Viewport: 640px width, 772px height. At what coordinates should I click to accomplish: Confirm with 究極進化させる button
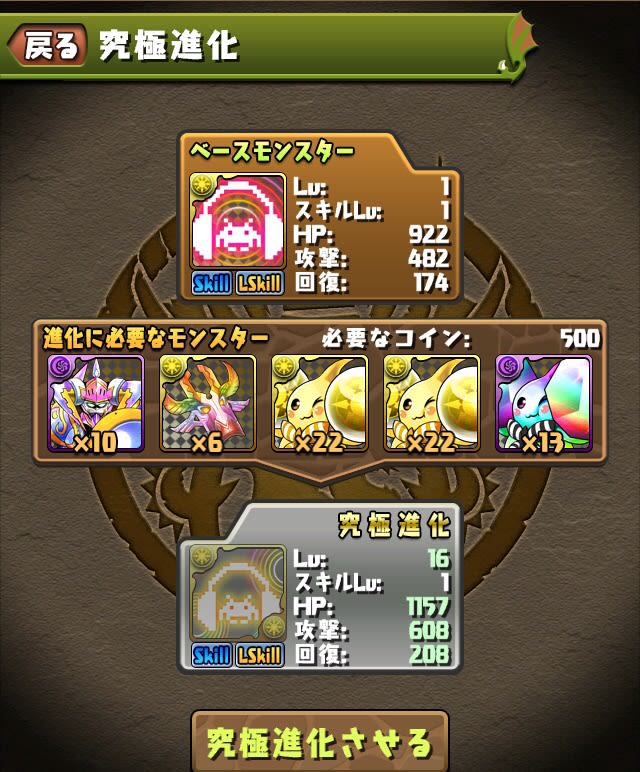(x=320, y=741)
